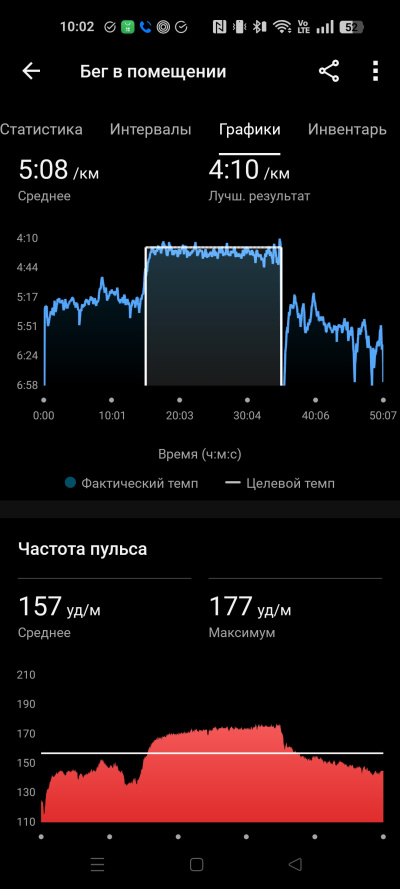This screenshot has width=400, height=889.
Task: Open the three-dot overflow menu
Action: tap(375, 71)
